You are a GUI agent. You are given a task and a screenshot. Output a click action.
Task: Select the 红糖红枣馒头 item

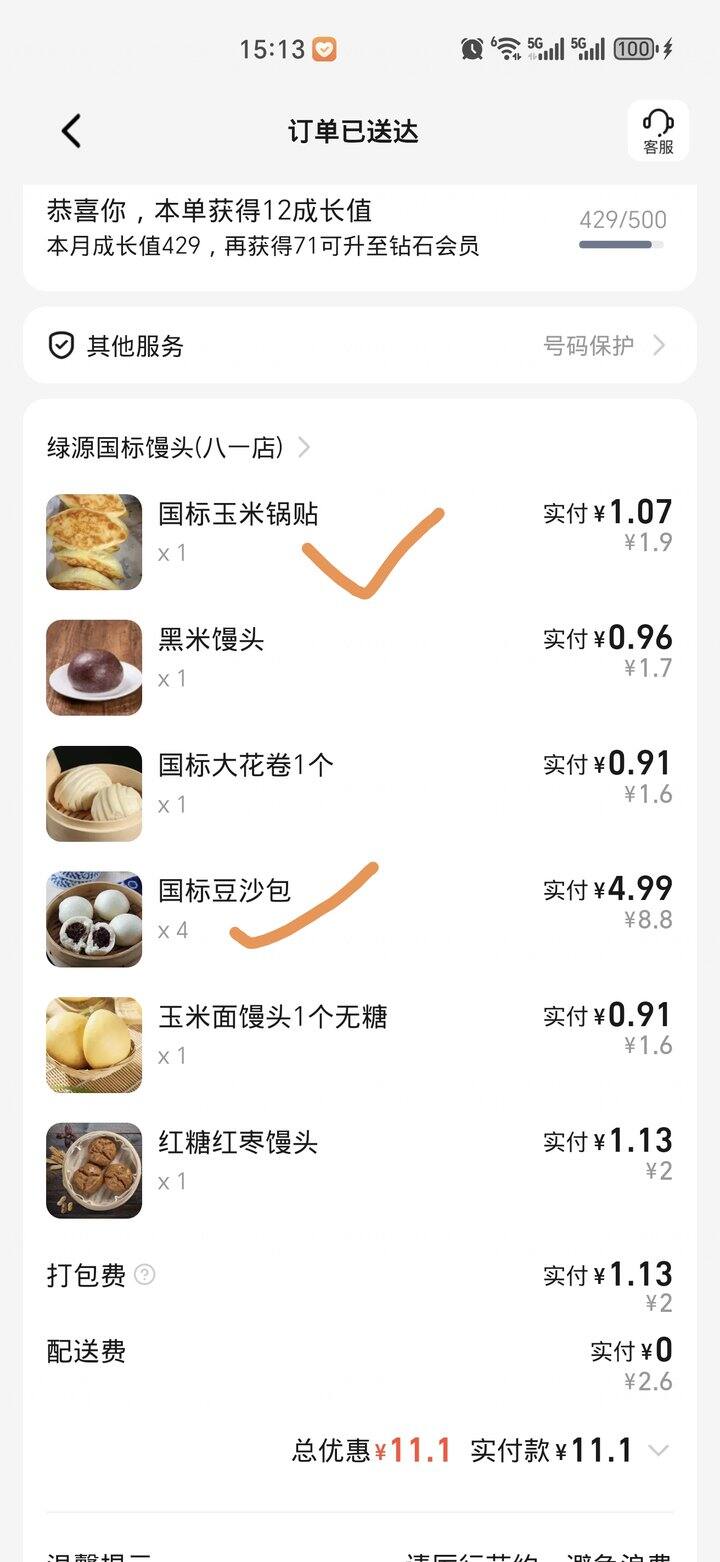point(238,1143)
